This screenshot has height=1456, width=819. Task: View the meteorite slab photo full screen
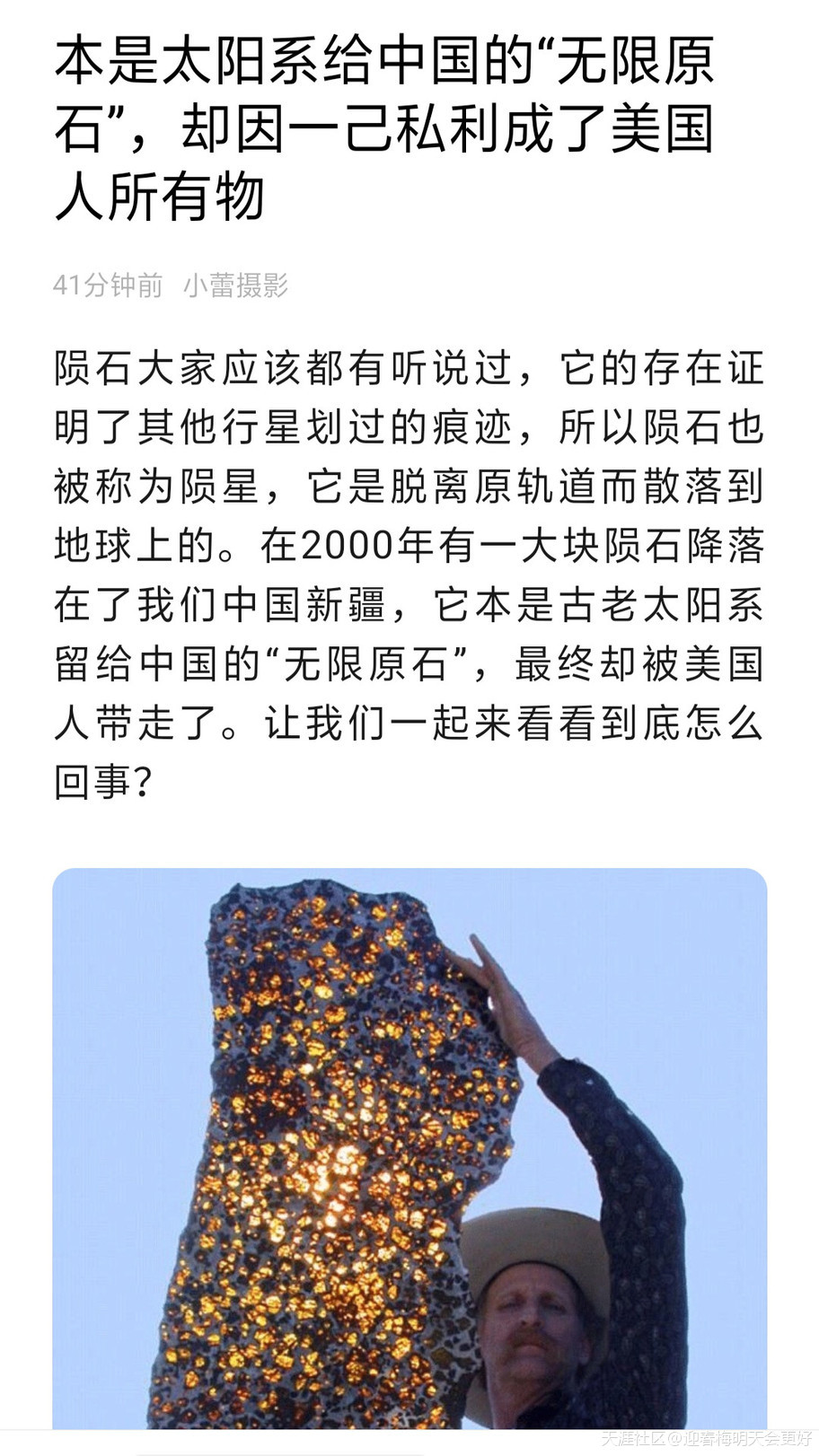[409, 1147]
